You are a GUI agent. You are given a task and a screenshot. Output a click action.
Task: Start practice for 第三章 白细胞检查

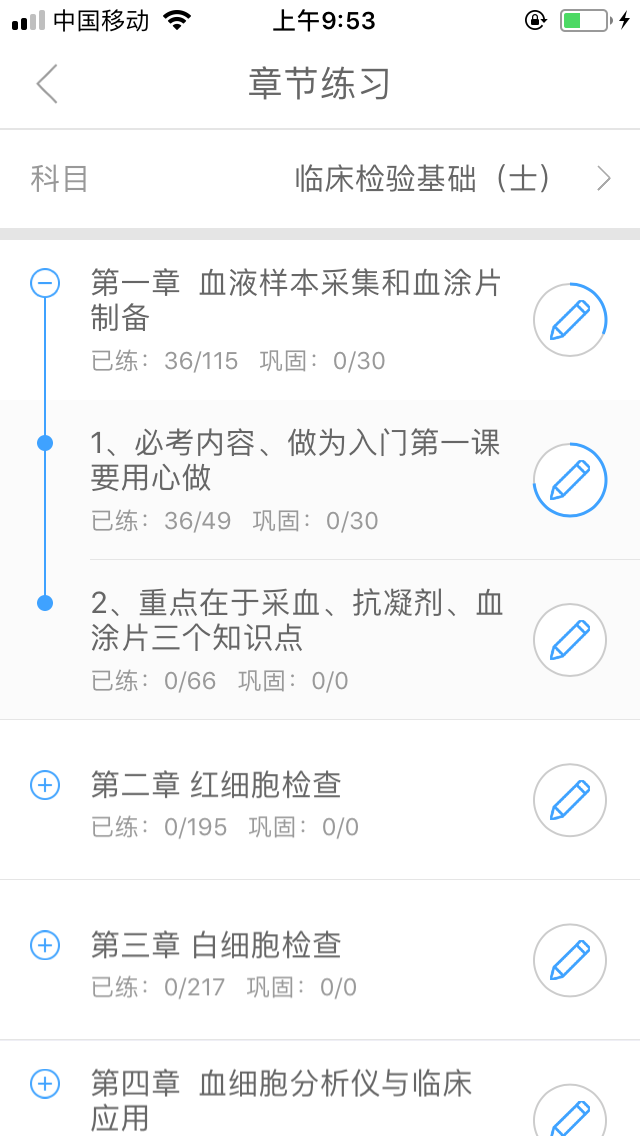click(570, 960)
